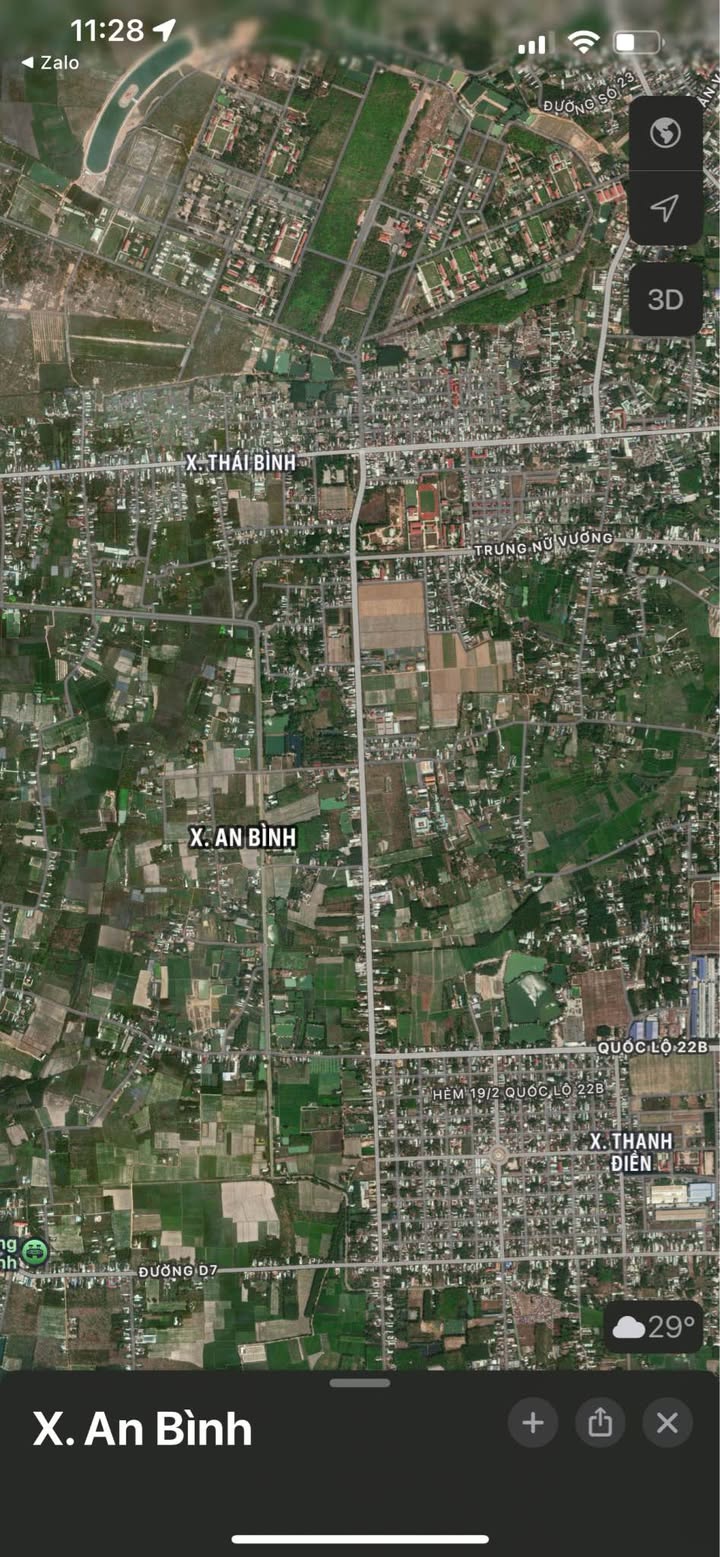Center map on current location

pyautogui.click(x=665, y=208)
